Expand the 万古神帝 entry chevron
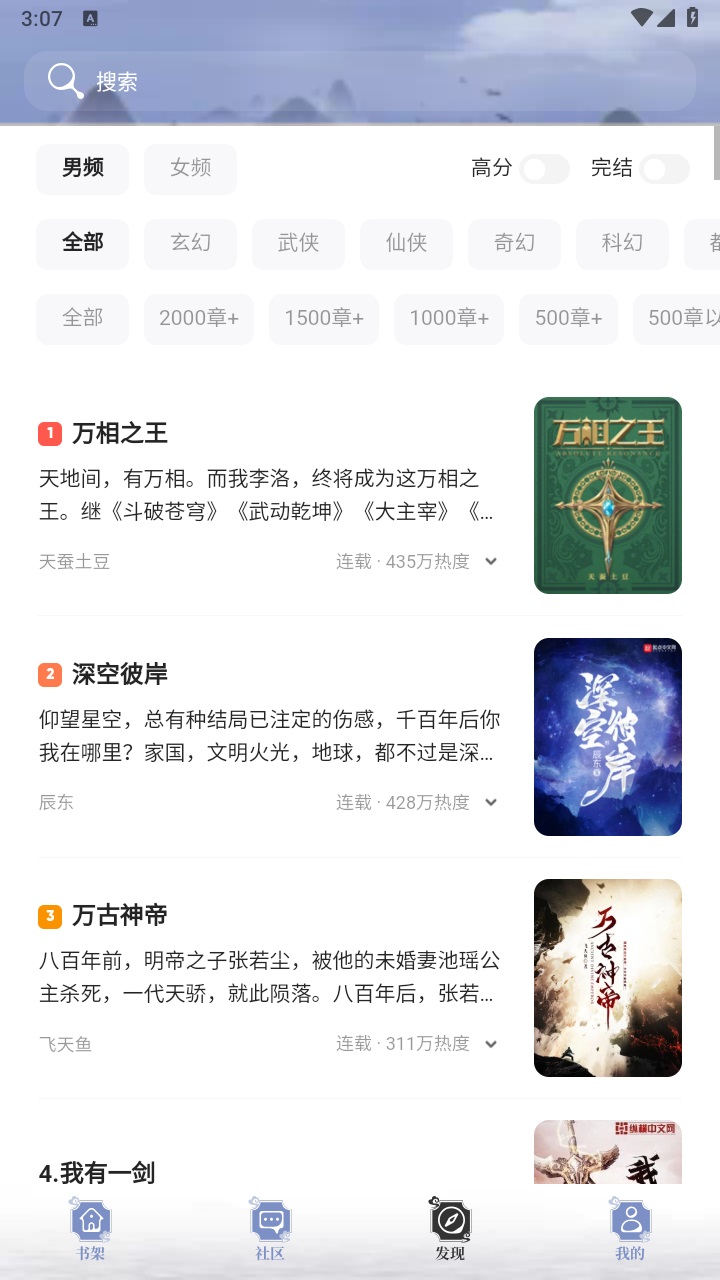This screenshot has height=1280, width=720. point(490,1043)
